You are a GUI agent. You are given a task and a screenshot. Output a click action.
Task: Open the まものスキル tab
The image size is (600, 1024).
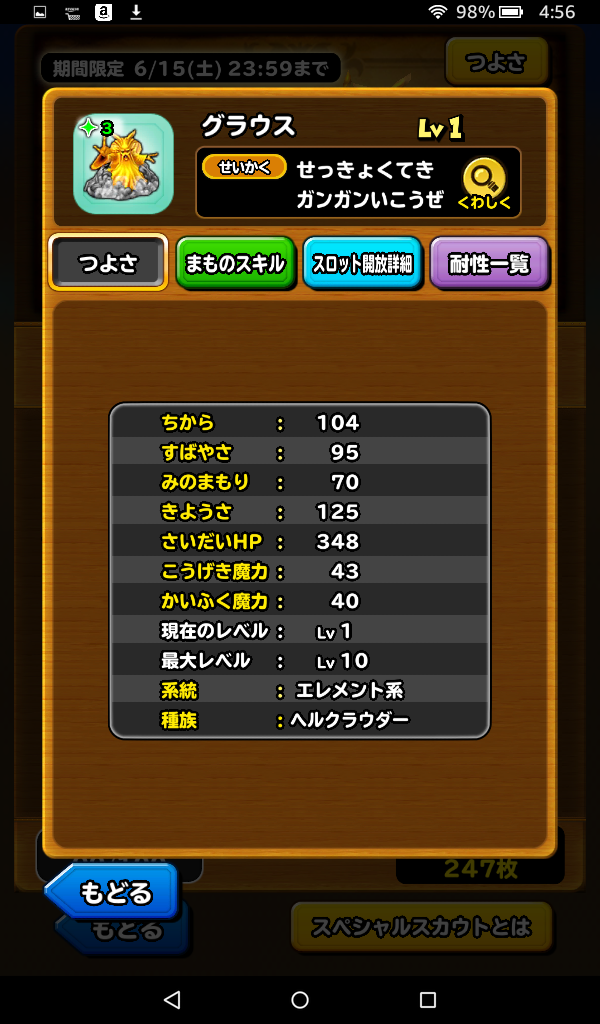[x=235, y=264]
